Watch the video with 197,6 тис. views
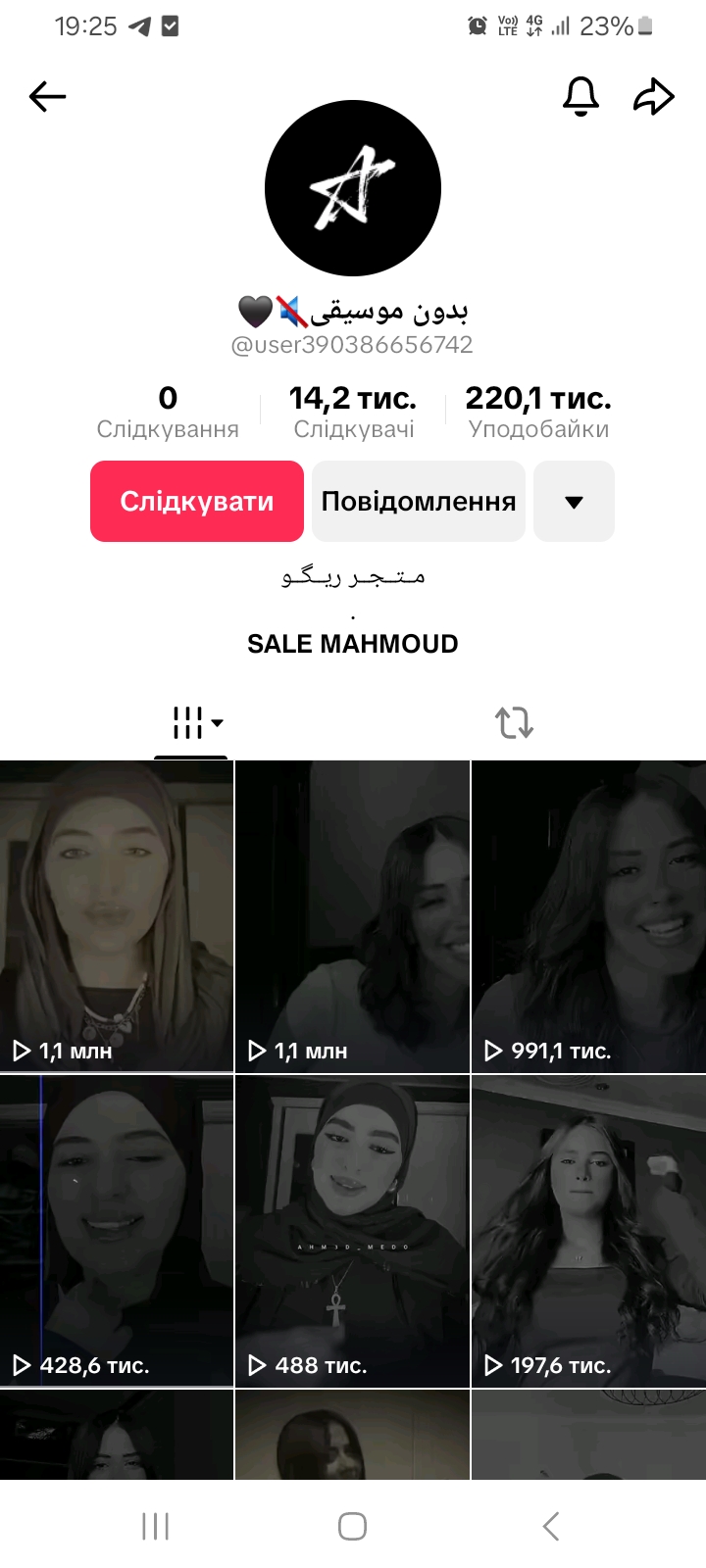The width and height of the screenshot is (706, 1568). click(x=588, y=1230)
